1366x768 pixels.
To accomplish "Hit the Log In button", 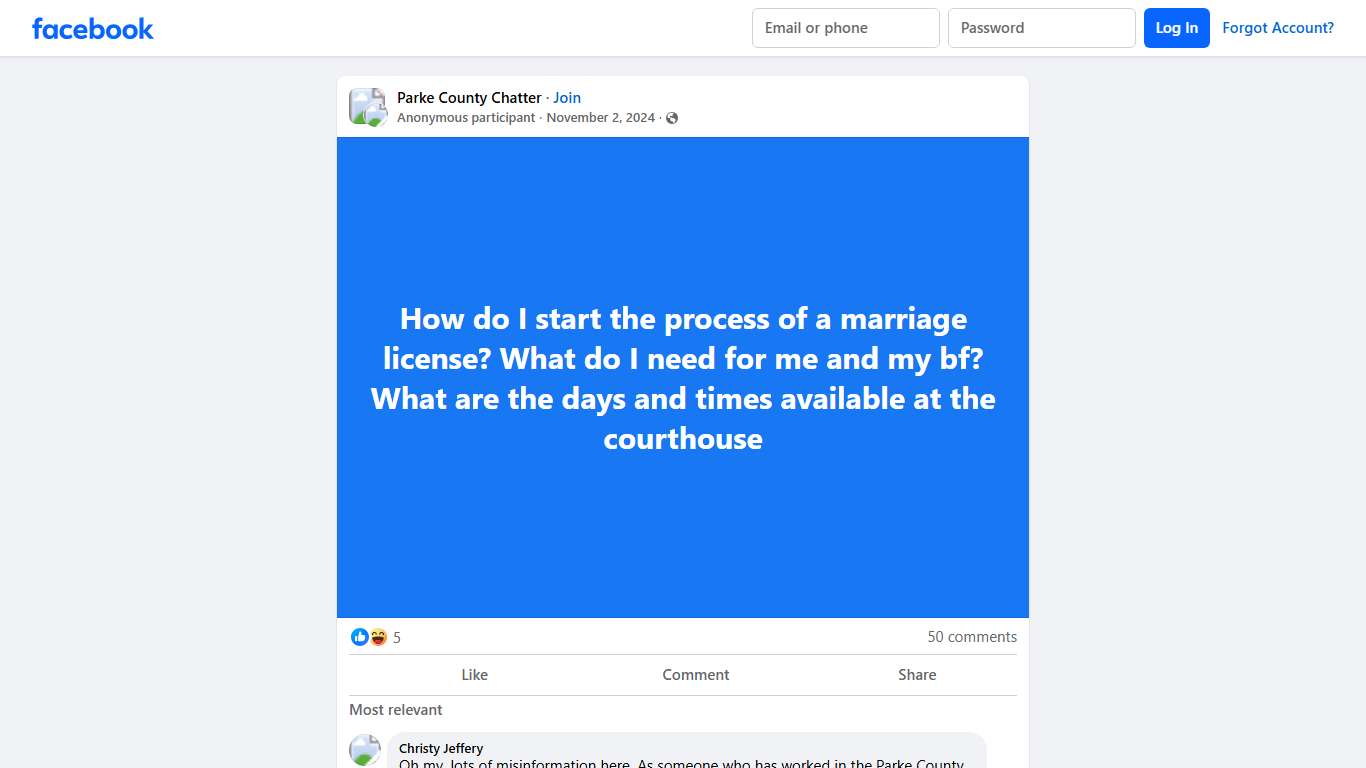I will [1176, 28].
